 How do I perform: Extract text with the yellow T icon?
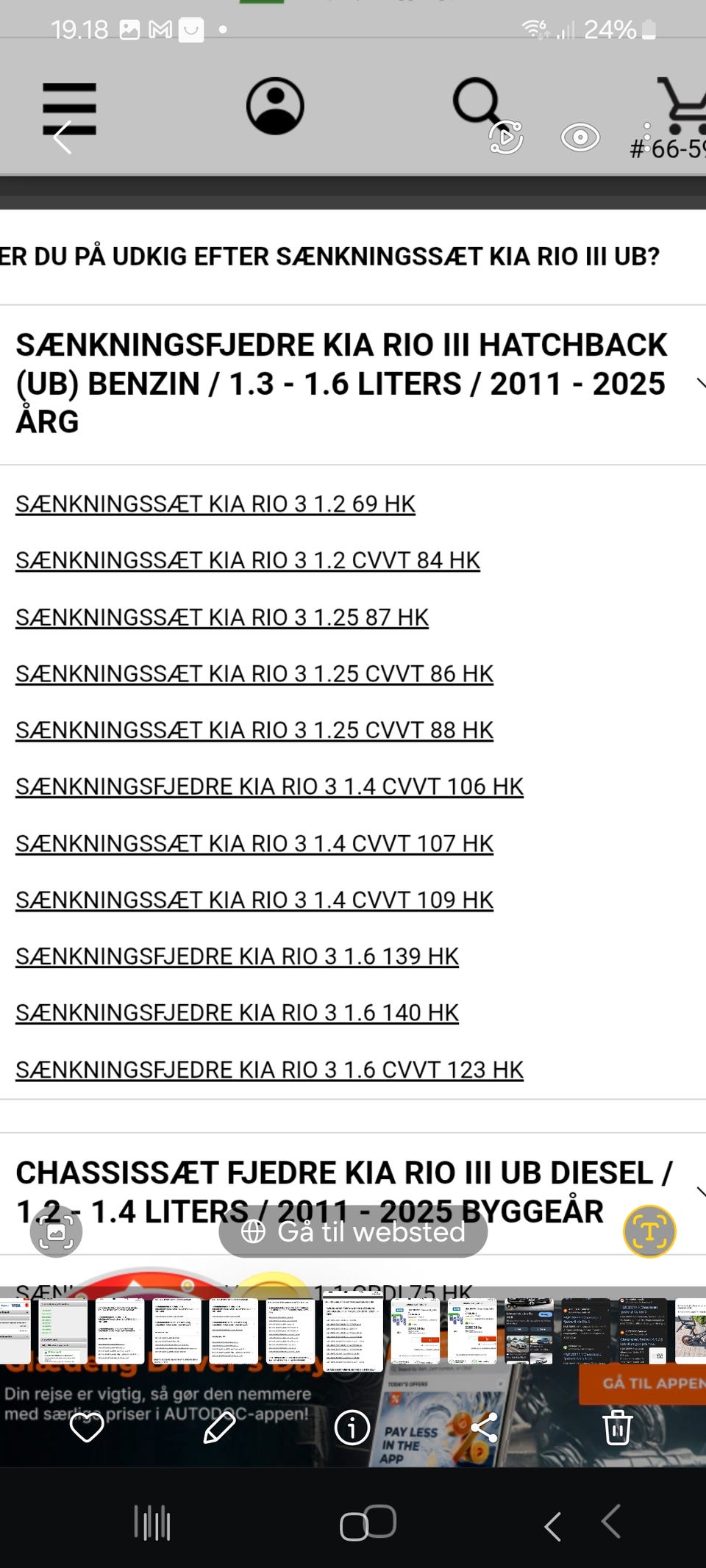coord(649,1231)
